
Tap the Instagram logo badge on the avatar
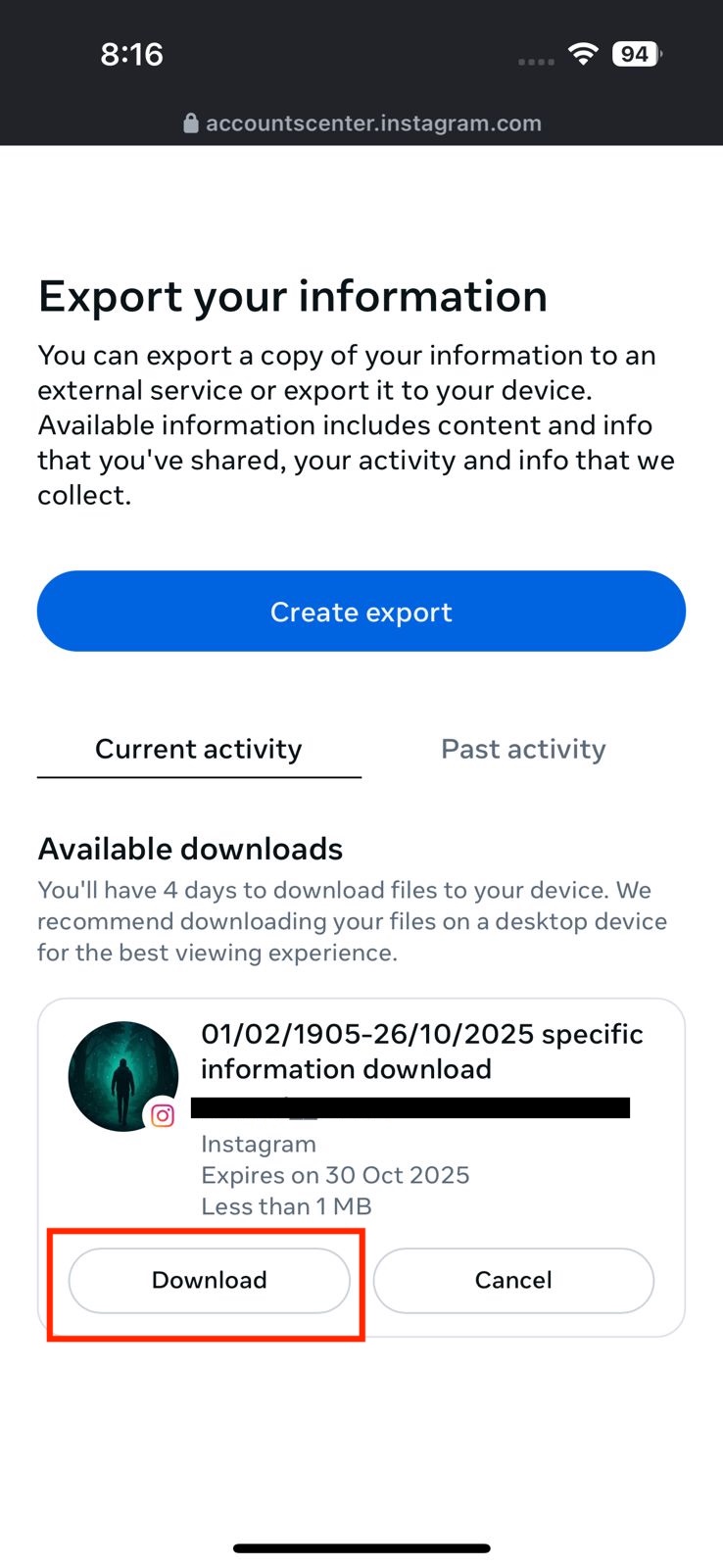(163, 1115)
